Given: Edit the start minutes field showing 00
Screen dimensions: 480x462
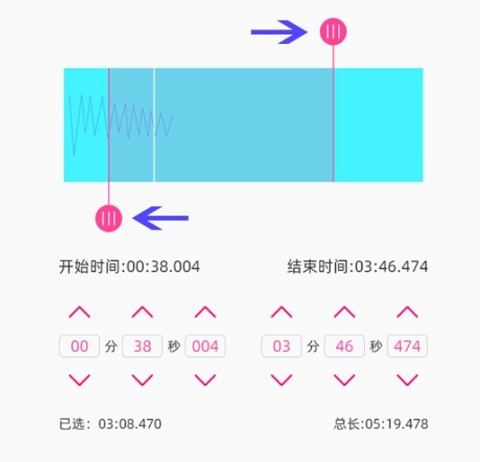Looking at the screenshot, I should click(79, 346).
